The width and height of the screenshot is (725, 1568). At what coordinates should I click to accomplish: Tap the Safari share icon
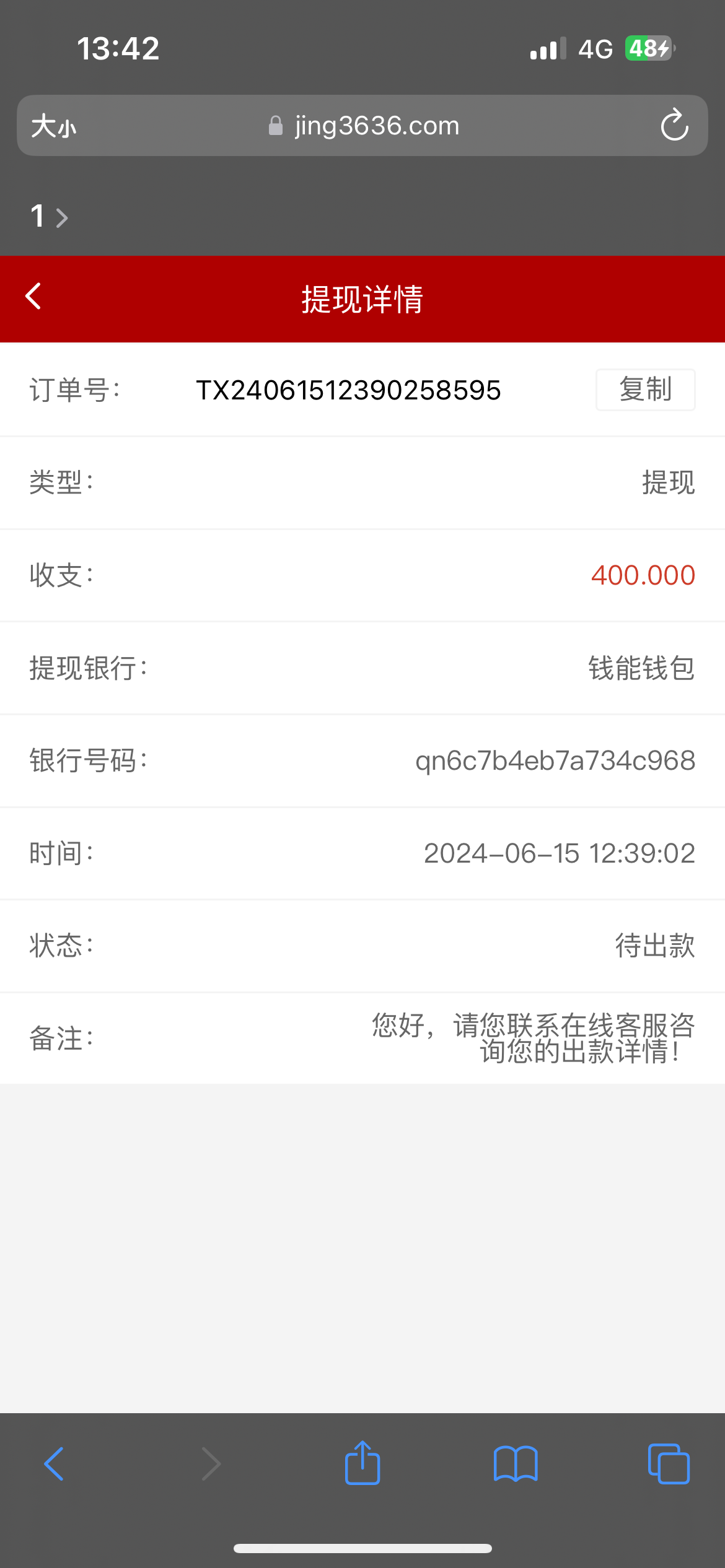(362, 1463)
